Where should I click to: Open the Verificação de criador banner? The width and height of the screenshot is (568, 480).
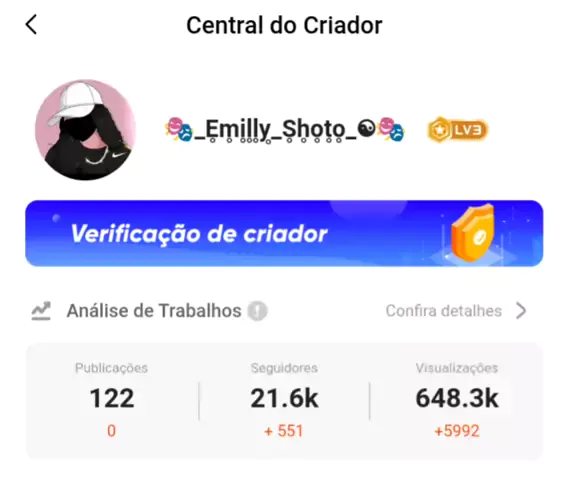pyautogui.click(x=284, y=233)
